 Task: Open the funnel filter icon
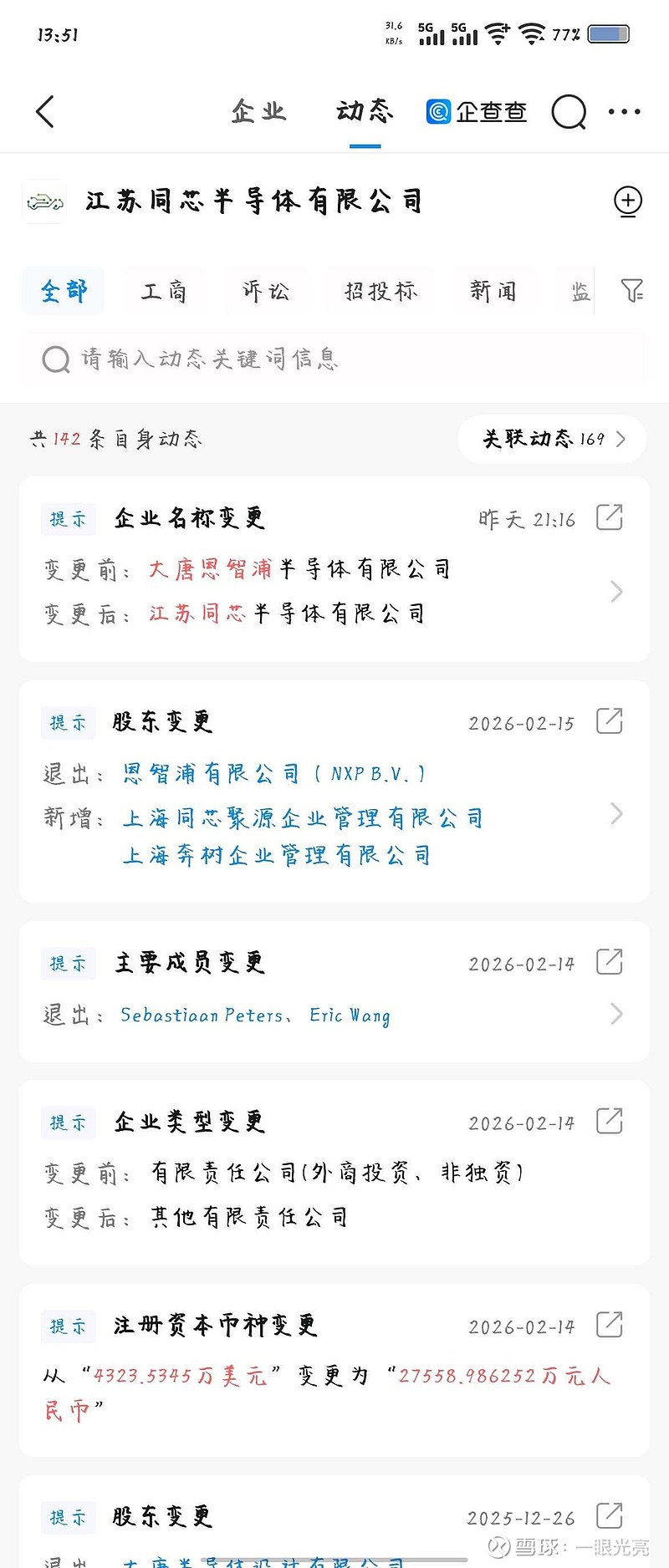[x=632, y=291]
